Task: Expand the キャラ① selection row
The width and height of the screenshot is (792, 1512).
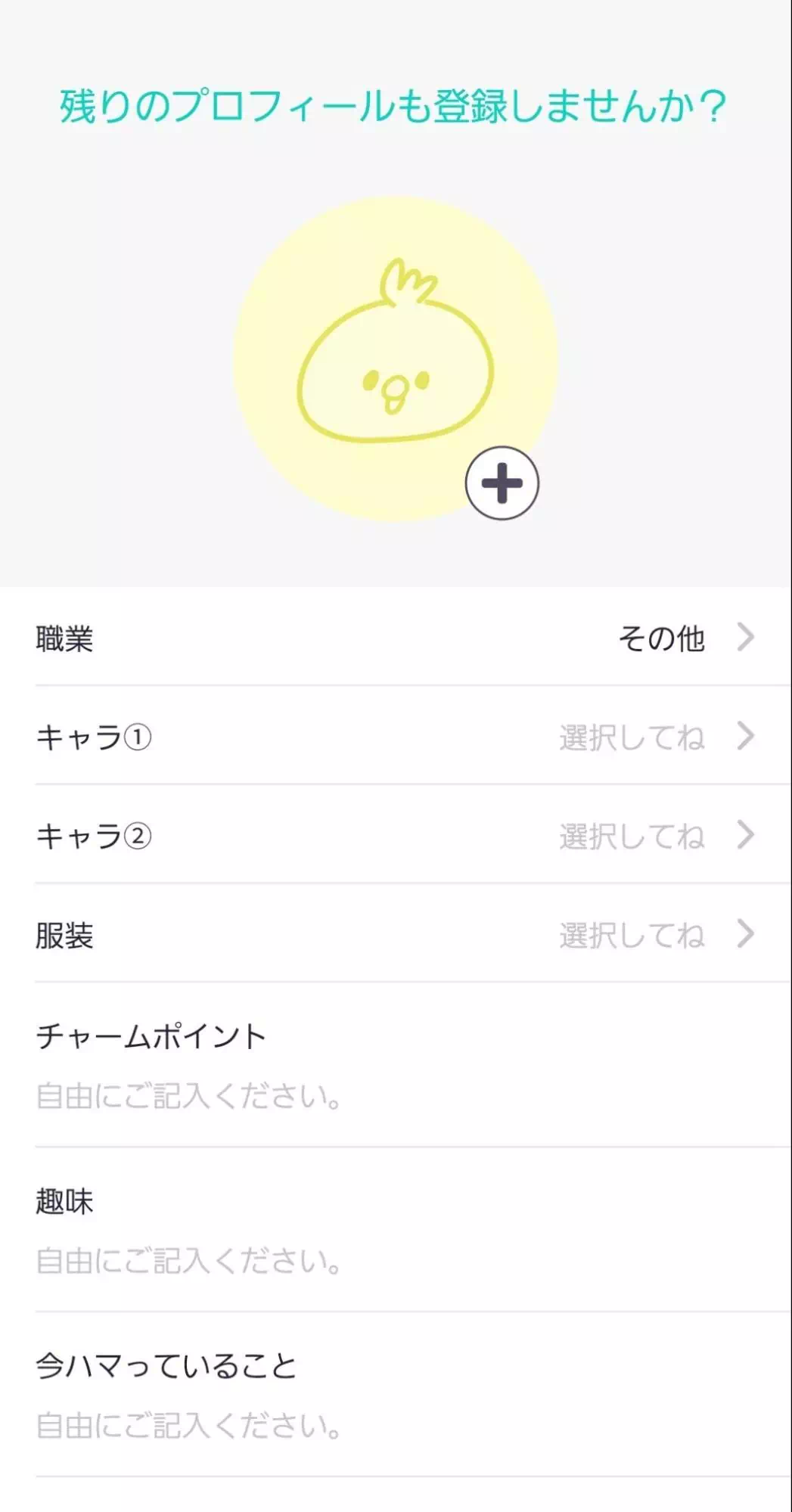Action: point(396,737)
